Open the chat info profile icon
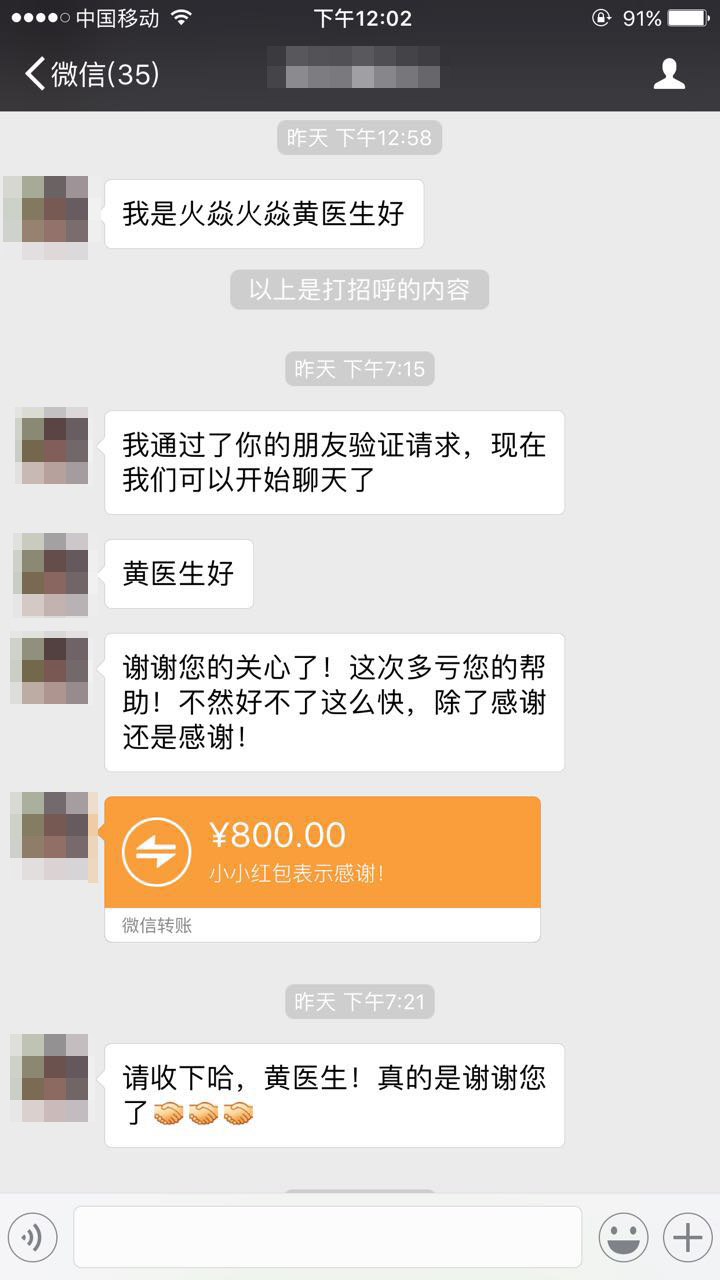This screenshot has width=720, height=1280. [x=669, y=74]
